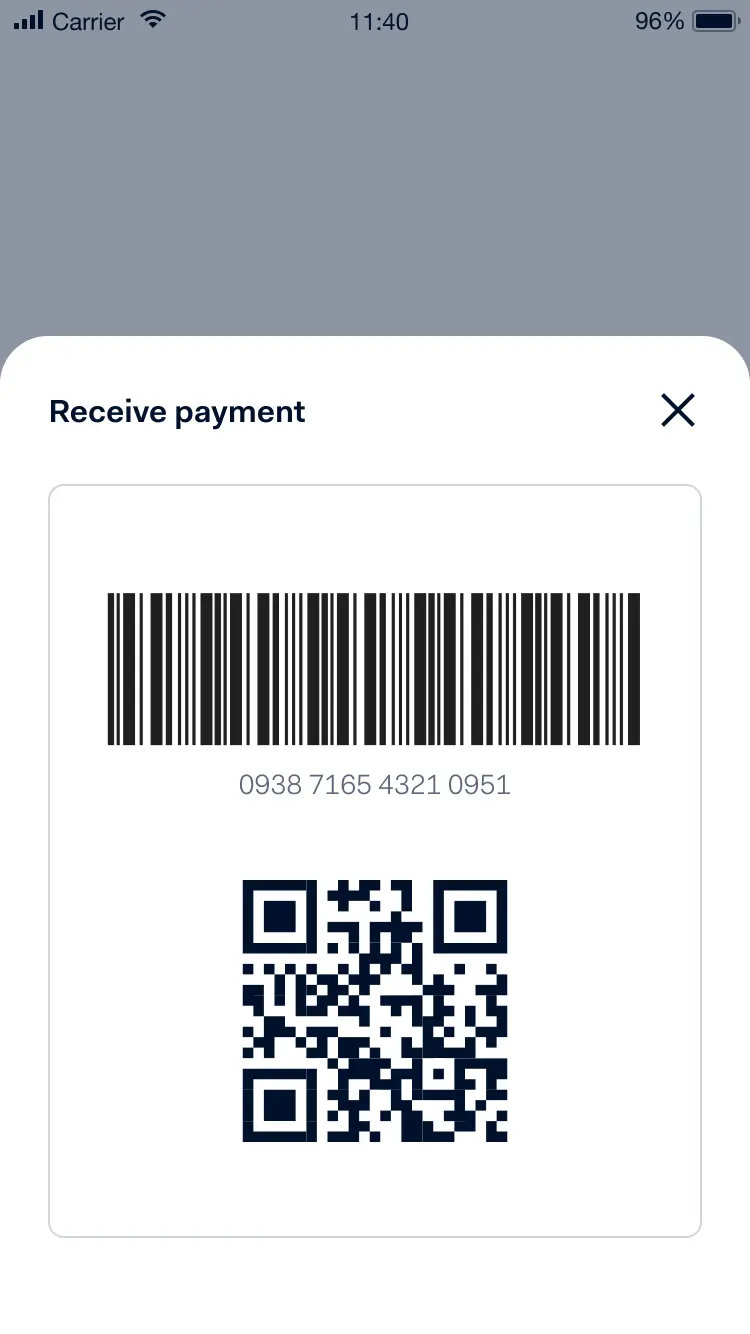Tap the QR code to enlarge it
Image resolution: width=750 pixels, height=1334 pixels.
tap(375, 1010)
